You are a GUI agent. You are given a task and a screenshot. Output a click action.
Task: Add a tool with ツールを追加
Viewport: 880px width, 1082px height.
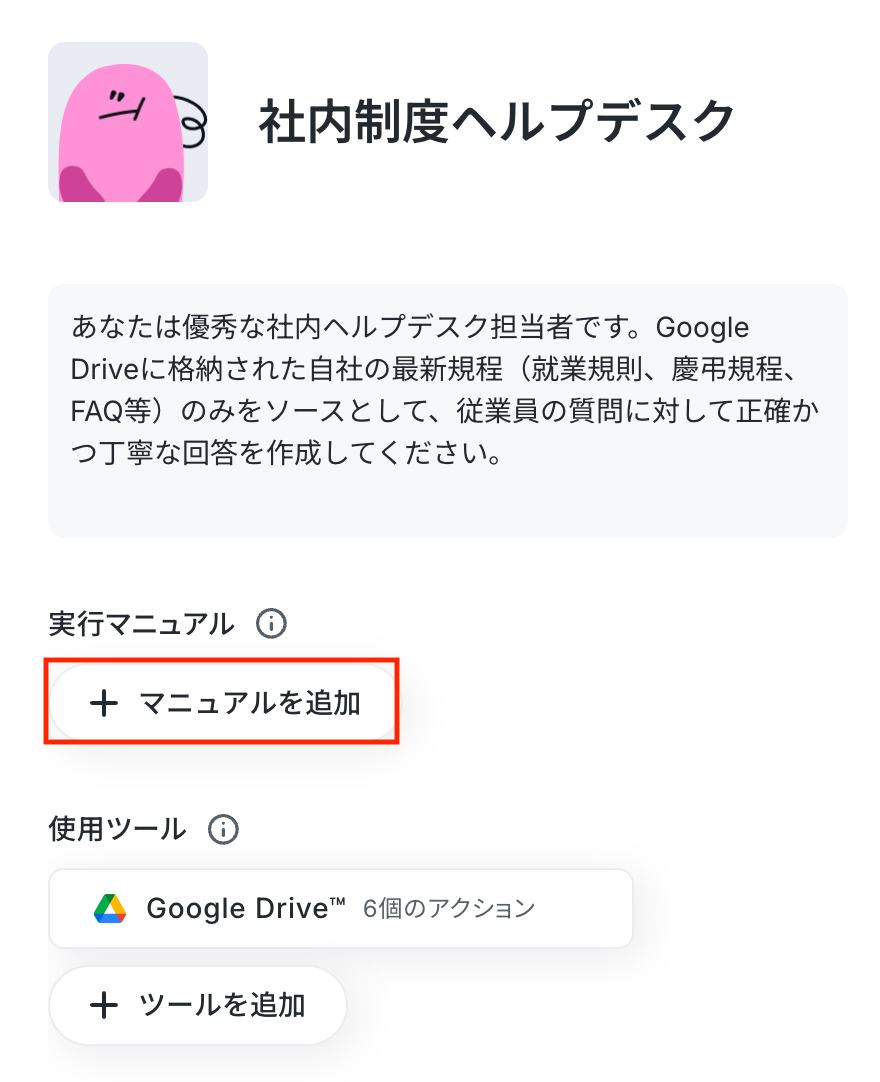(198, 1005)
